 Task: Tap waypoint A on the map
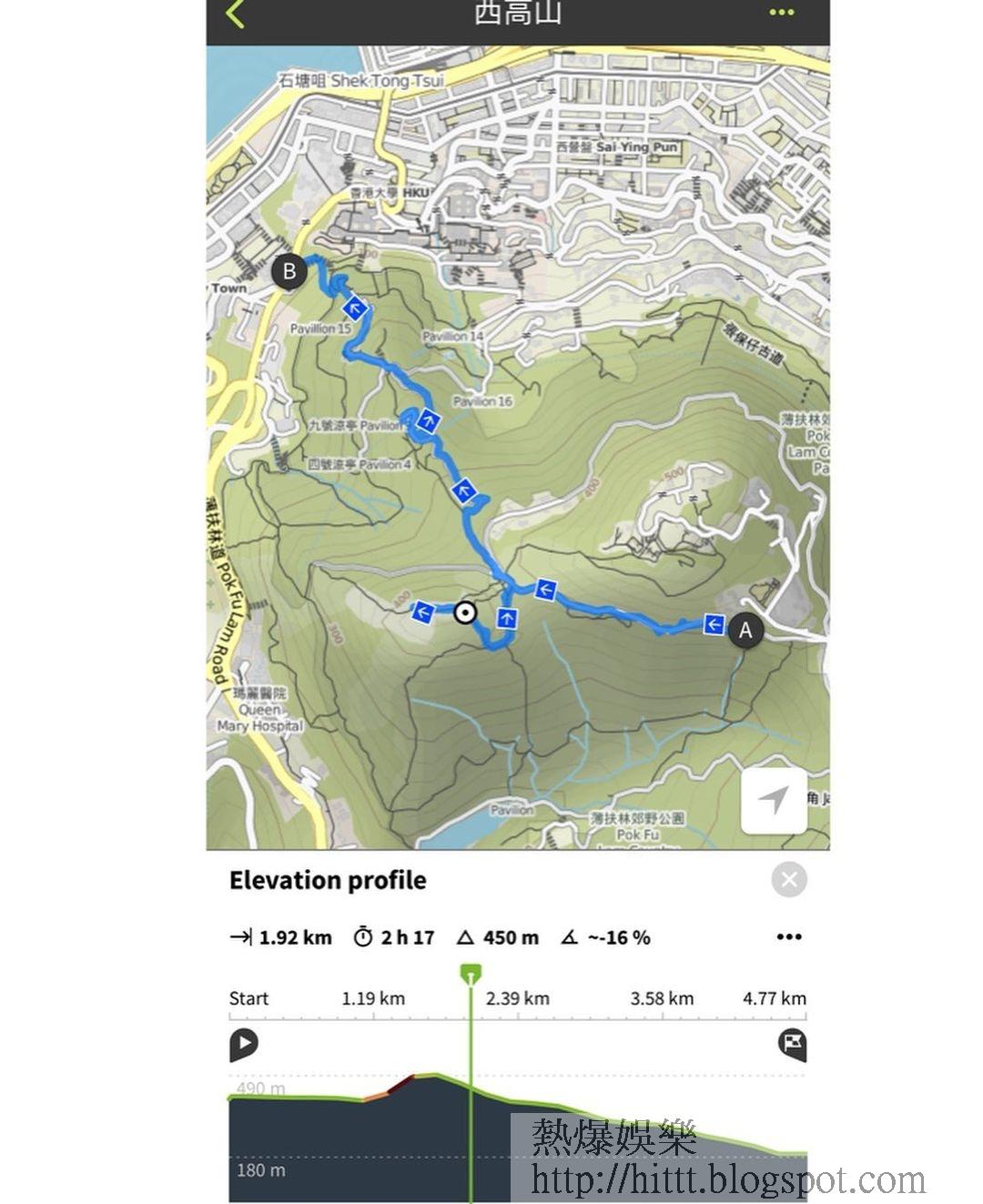click(745, 630)
